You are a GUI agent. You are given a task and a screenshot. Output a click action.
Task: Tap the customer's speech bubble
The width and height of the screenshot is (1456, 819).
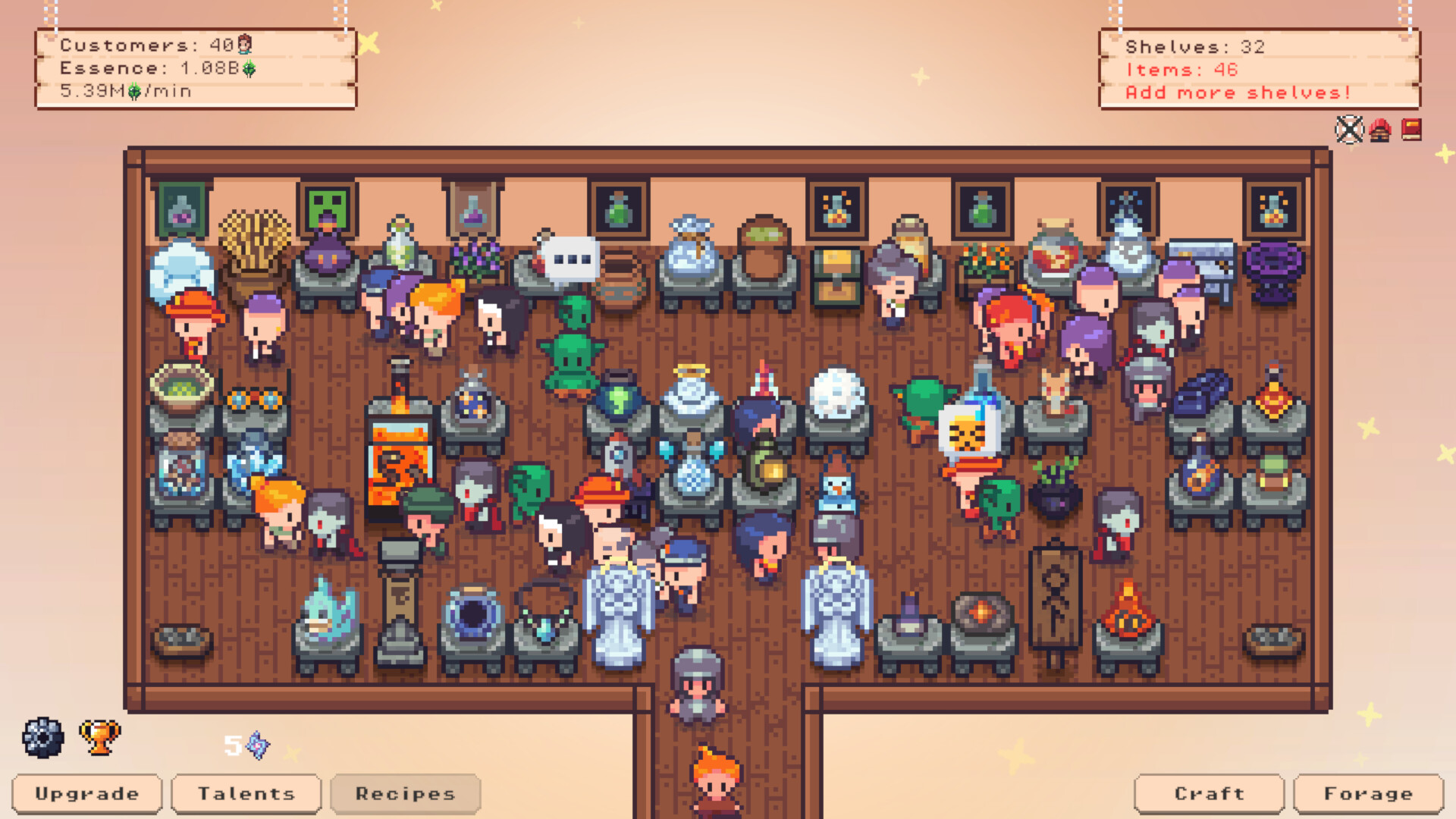coord(572,259)
